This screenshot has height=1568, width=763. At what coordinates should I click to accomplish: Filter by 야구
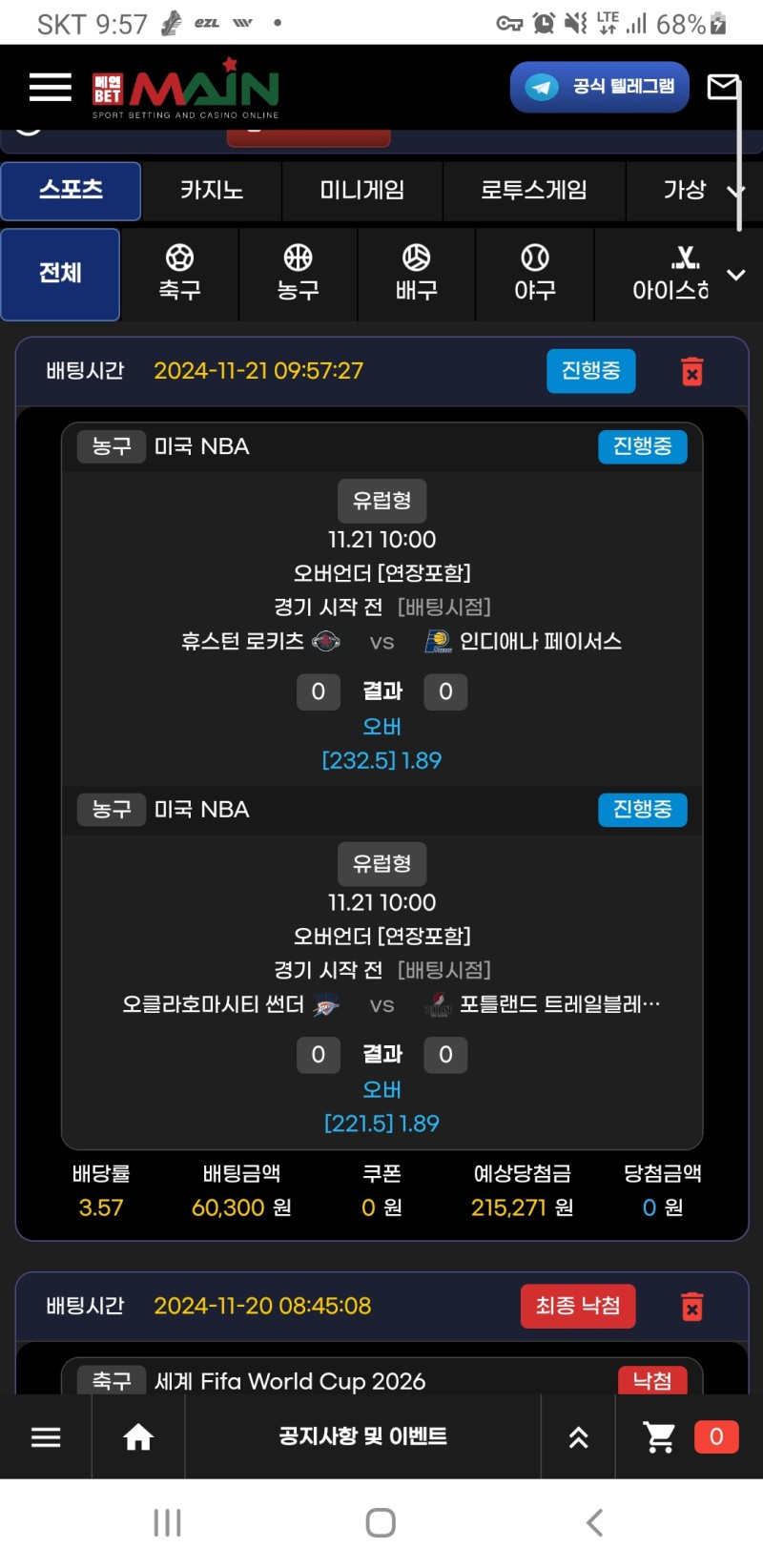(534, 274)
